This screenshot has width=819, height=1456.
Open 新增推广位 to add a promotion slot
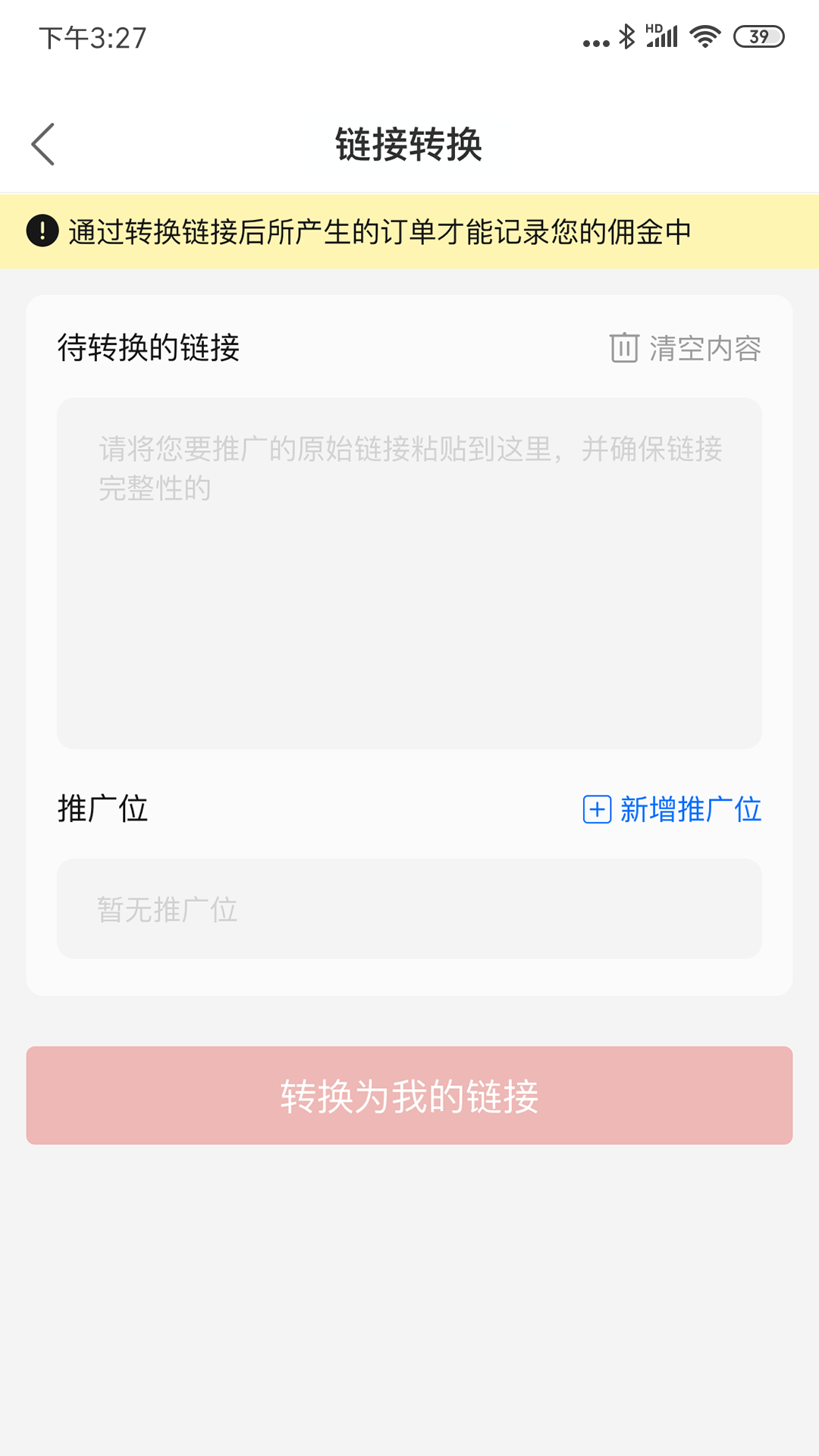(x=690, y=810)
